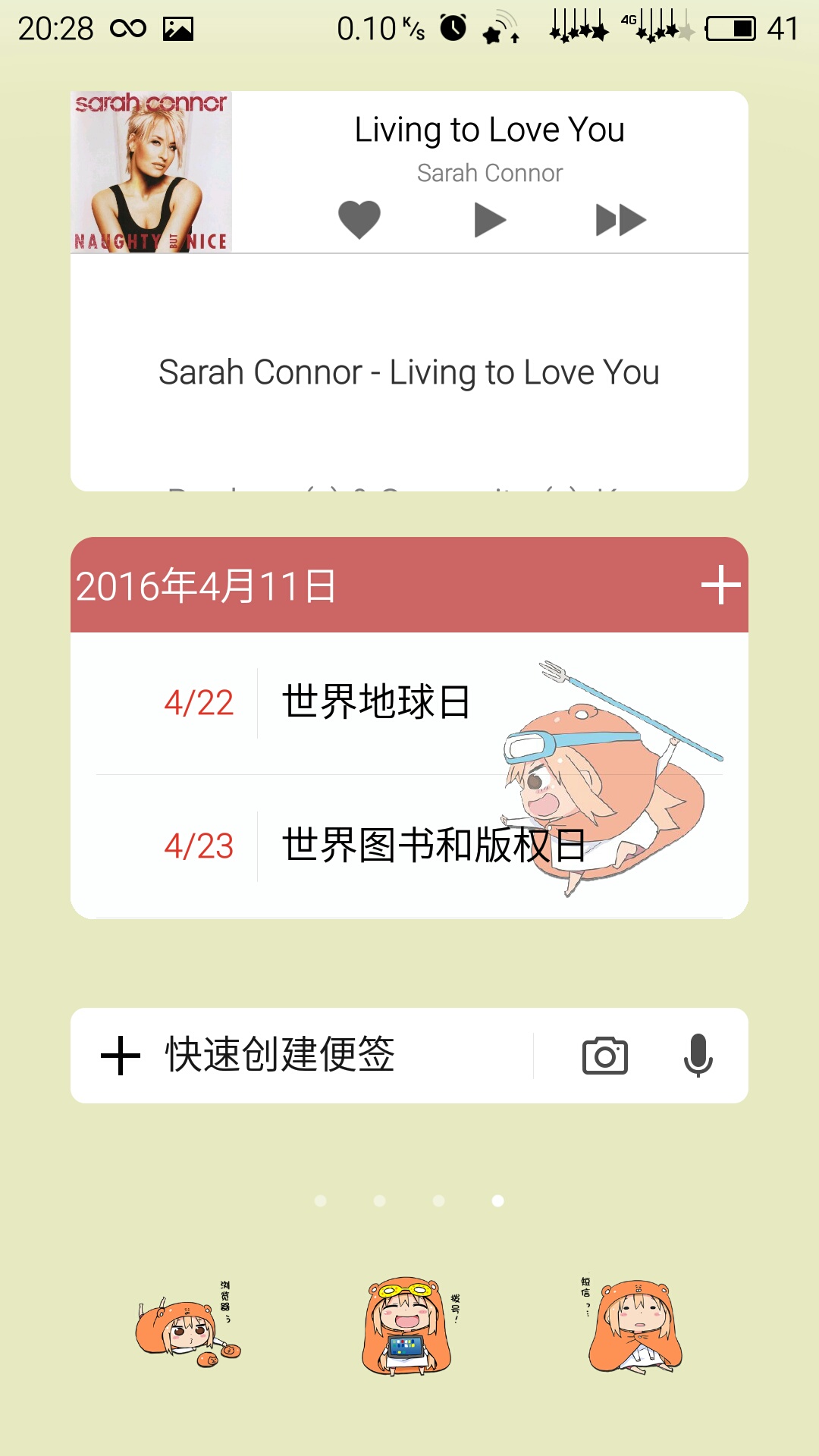Record a voice note with the microphone
The image size is (819, 1456).
pos(698,1056)
